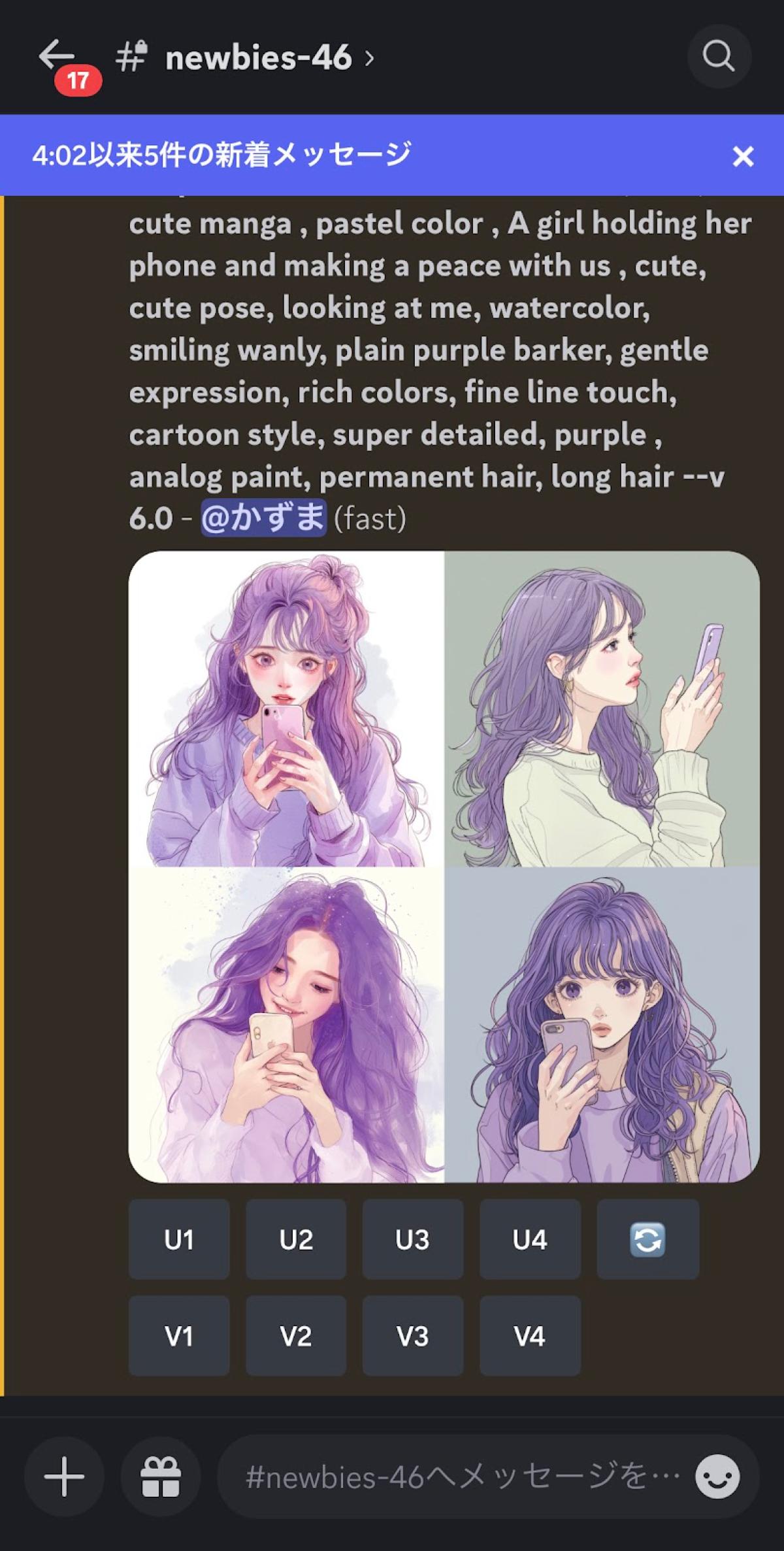Image resolution: width=784 pixels, height=1551 pixels.
Task: Dismiss the new messages banner
Action: [743, 156]
